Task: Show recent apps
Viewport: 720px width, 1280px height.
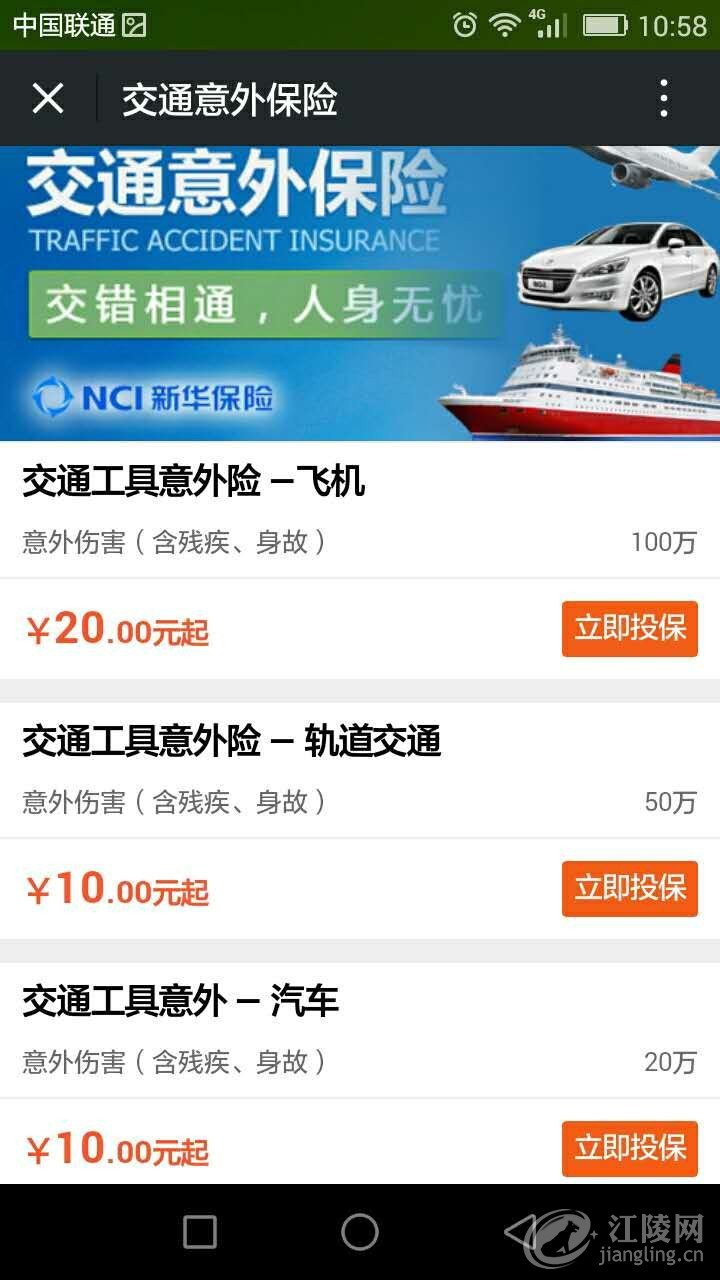Action: [x=200, y=1232]
